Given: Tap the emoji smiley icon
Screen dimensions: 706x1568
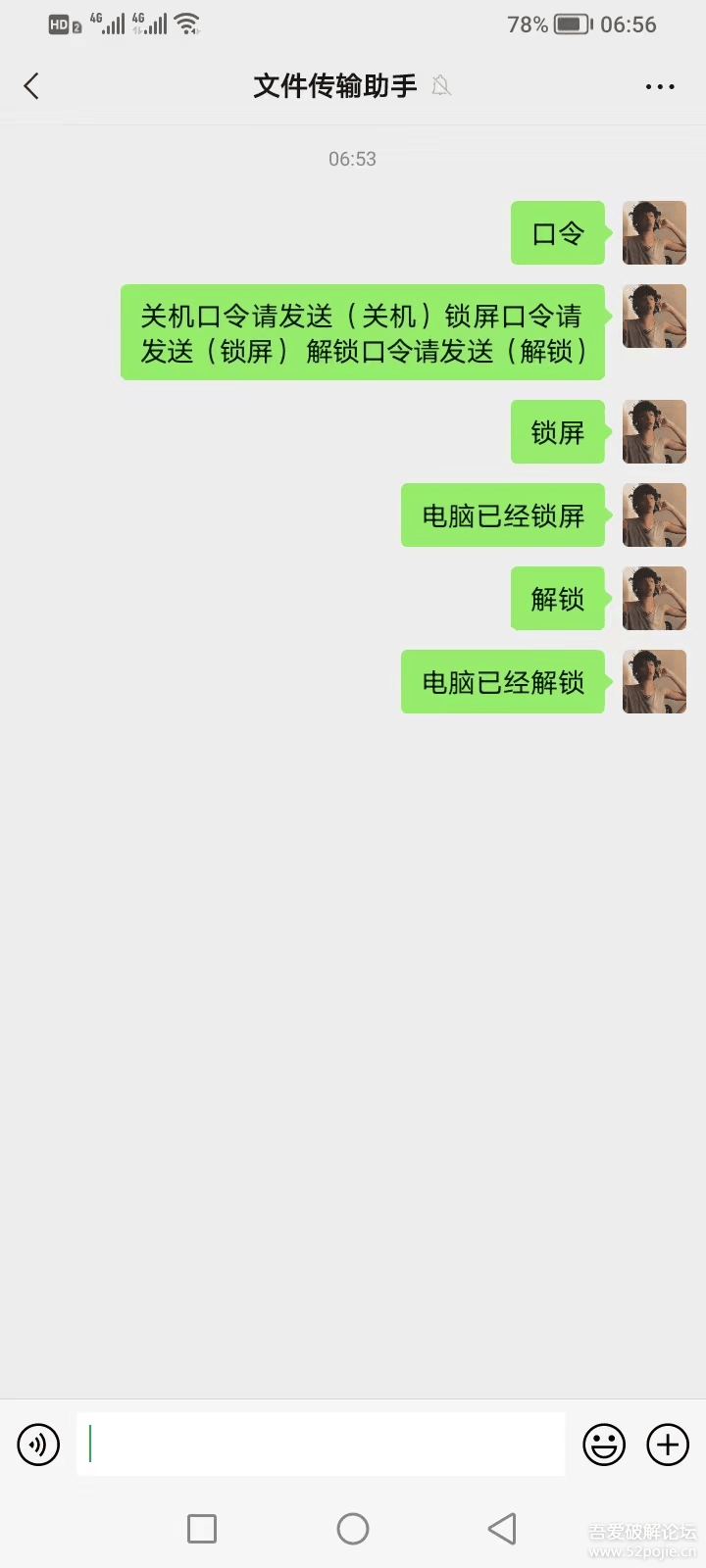Looking at the screenshot, I should (x=605, y=1444).
